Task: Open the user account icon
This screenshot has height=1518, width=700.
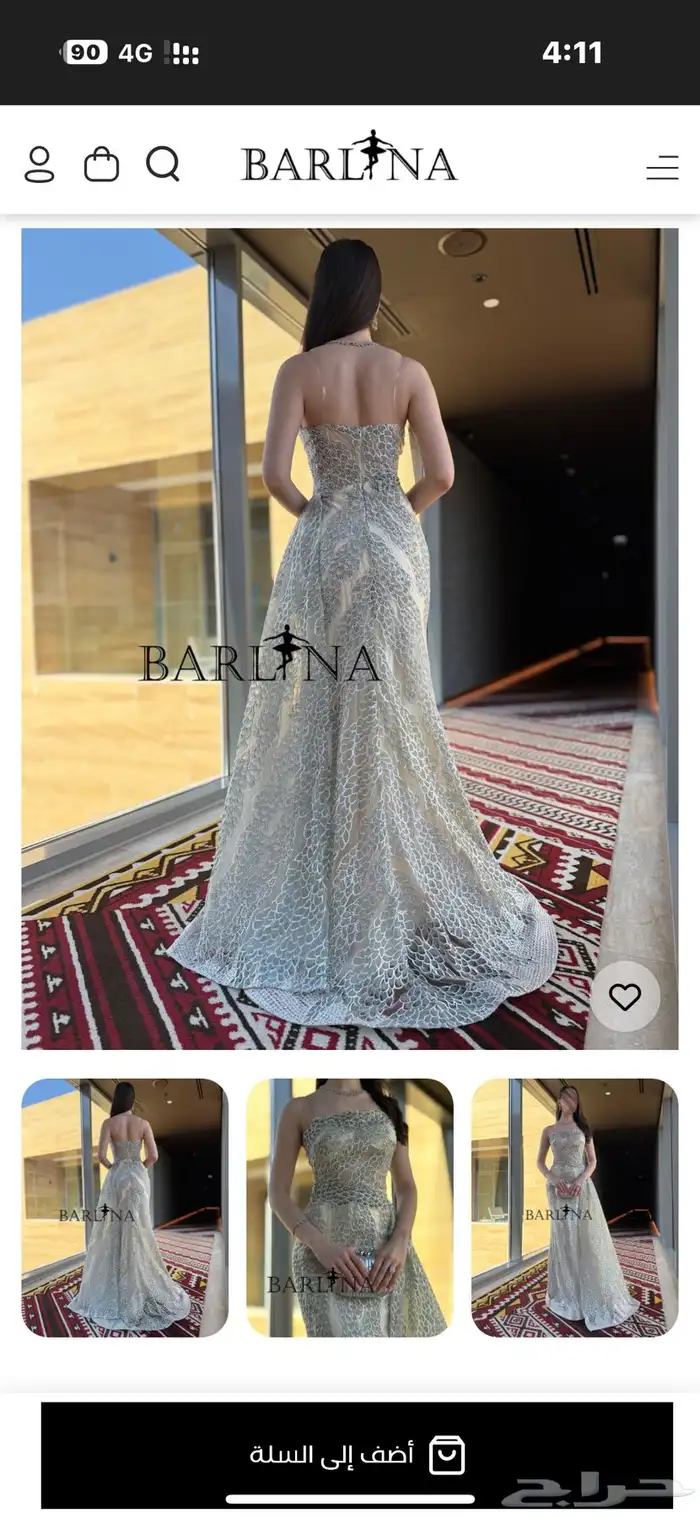Action: [39, 164]
